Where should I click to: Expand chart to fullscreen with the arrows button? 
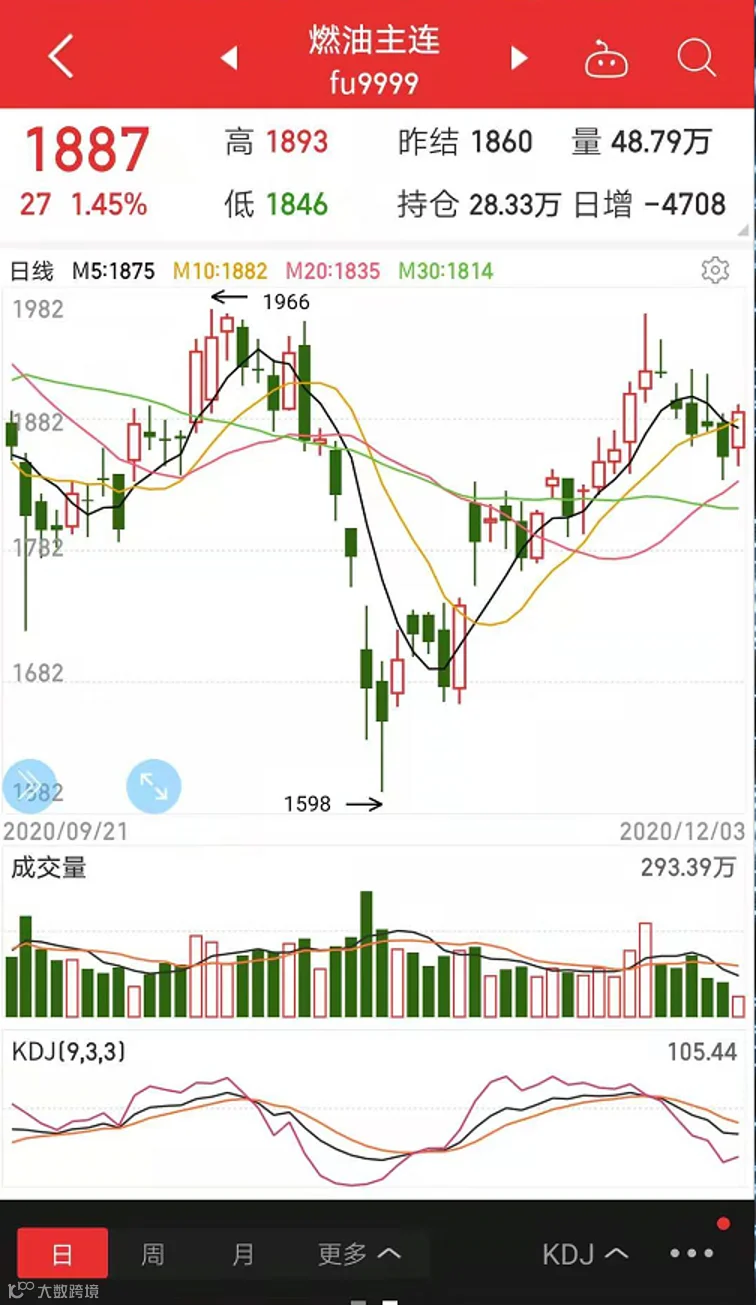click(154, 786)
